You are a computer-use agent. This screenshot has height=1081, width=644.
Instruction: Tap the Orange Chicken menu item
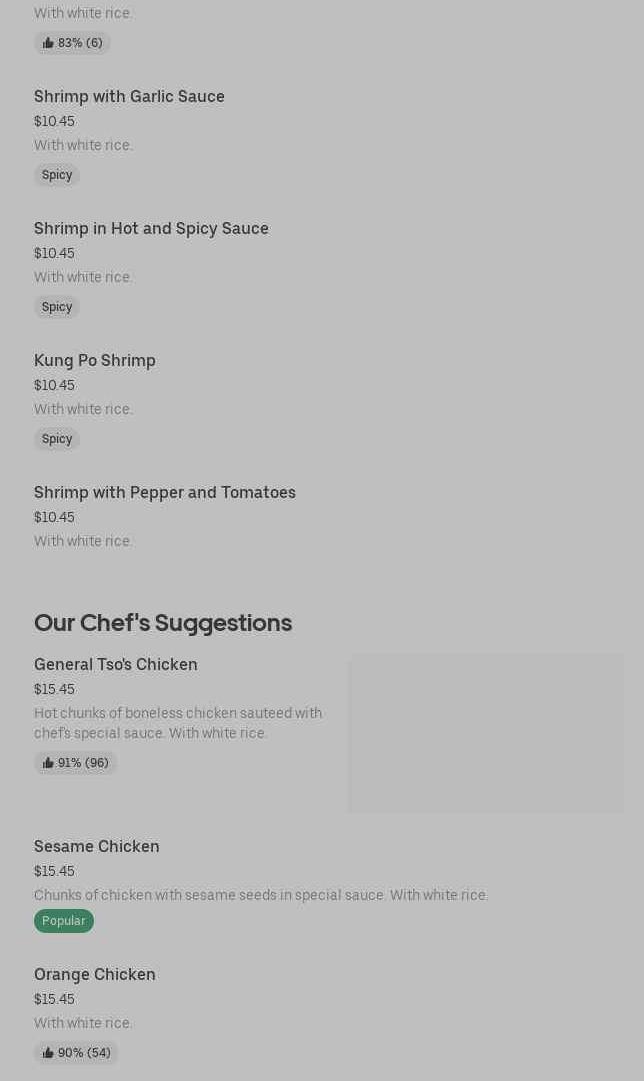click(95, 975)
